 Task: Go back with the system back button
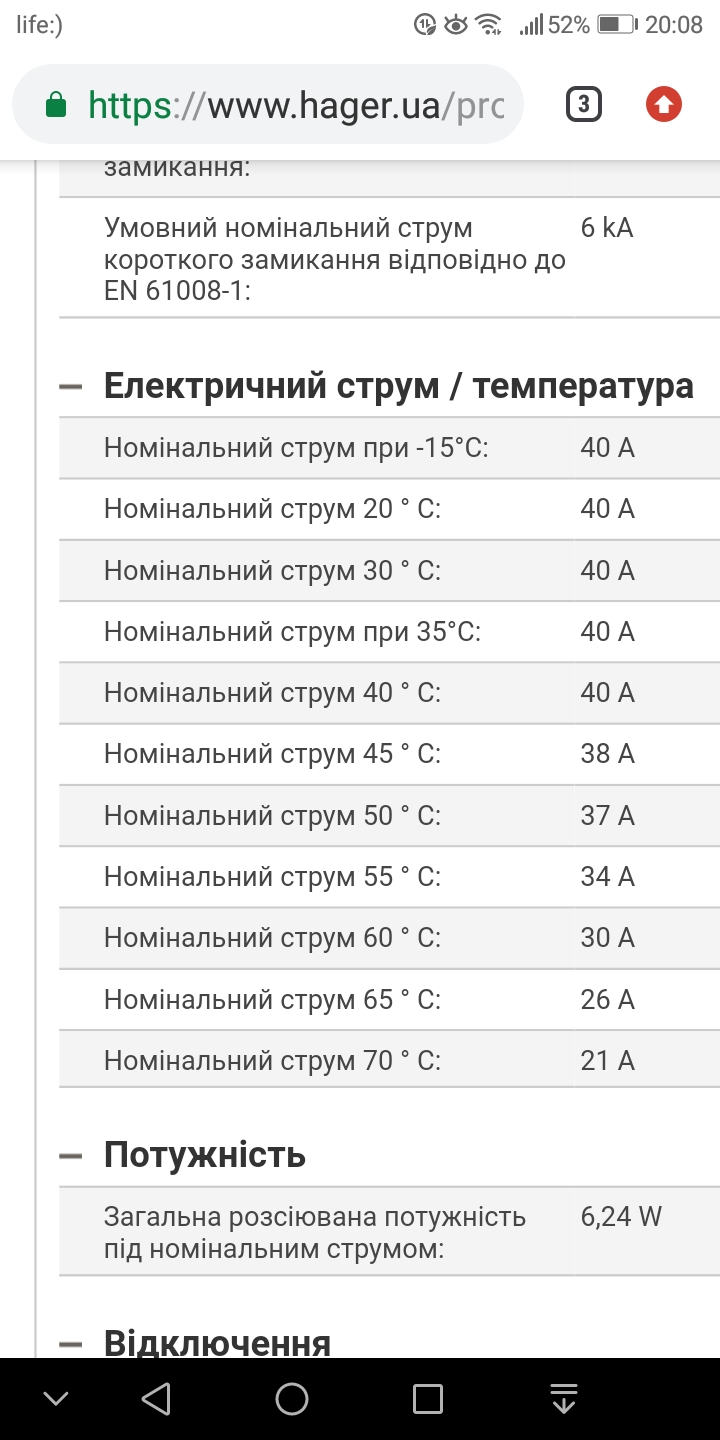[x=157, y=1399]
